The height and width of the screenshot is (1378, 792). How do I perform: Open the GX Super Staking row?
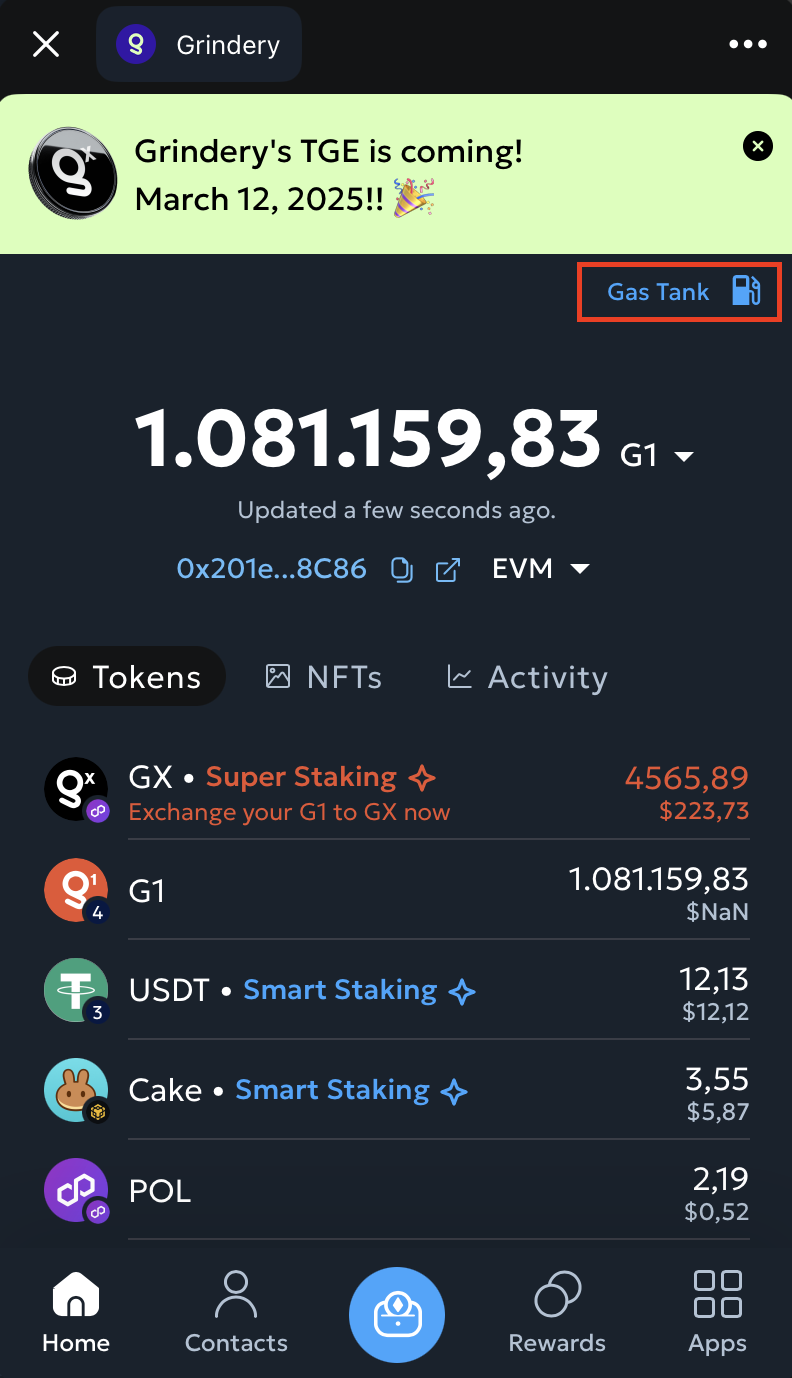tap(396, 791)
